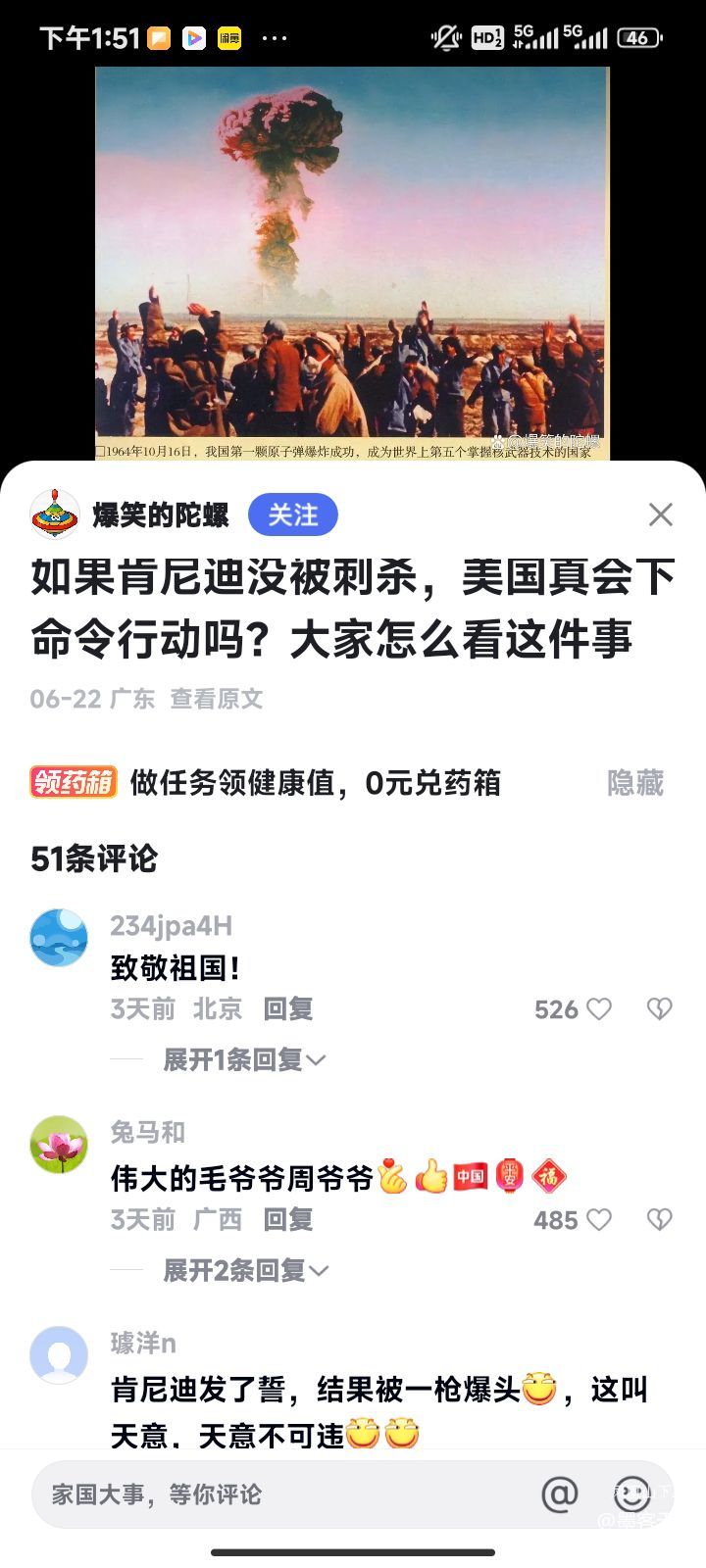The image size is (706, 1568).
Task: View 璩洋n's profile avatar
Action: coord(59,1355)
